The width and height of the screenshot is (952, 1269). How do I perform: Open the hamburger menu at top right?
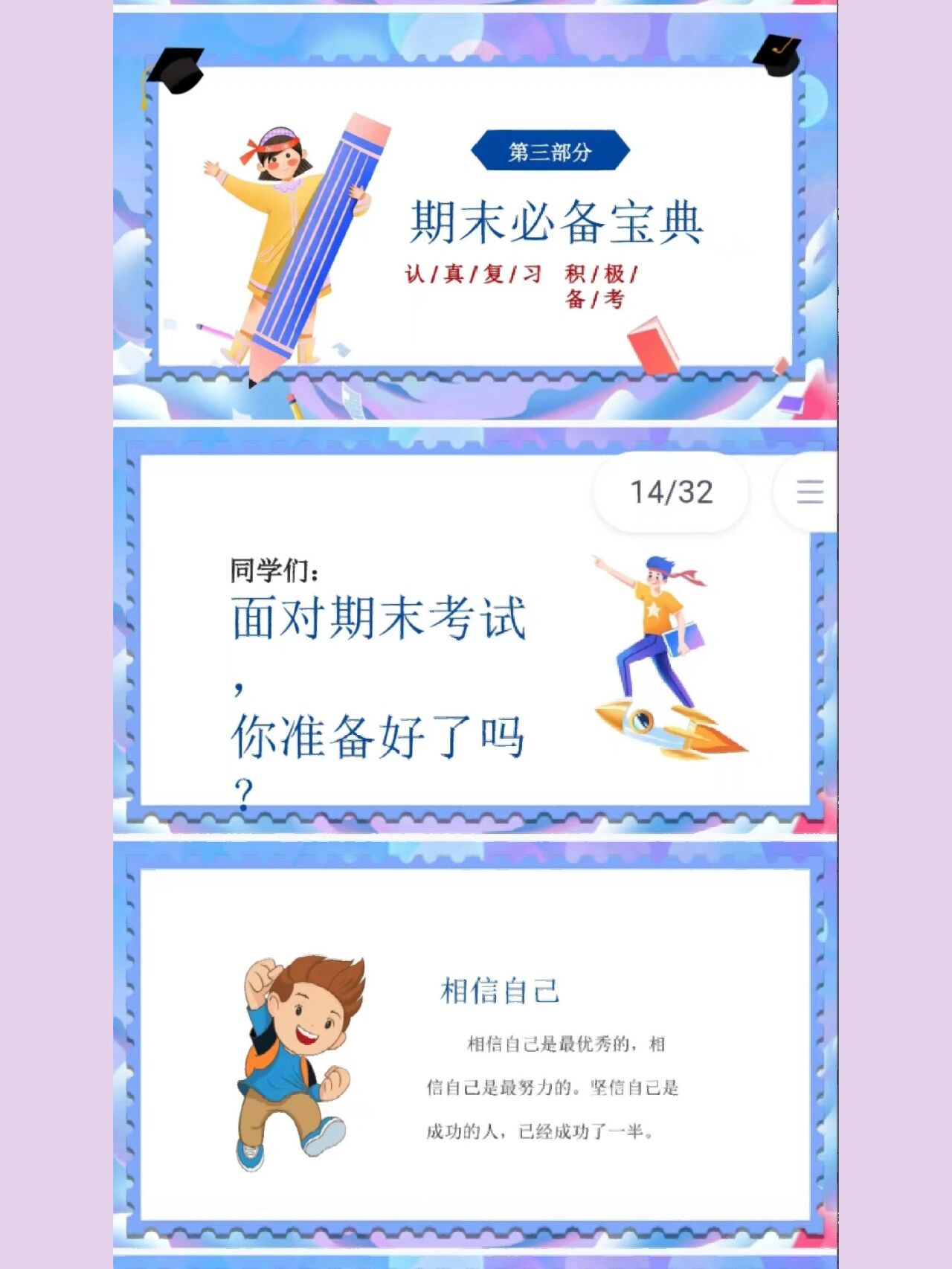tap(811, 492)
